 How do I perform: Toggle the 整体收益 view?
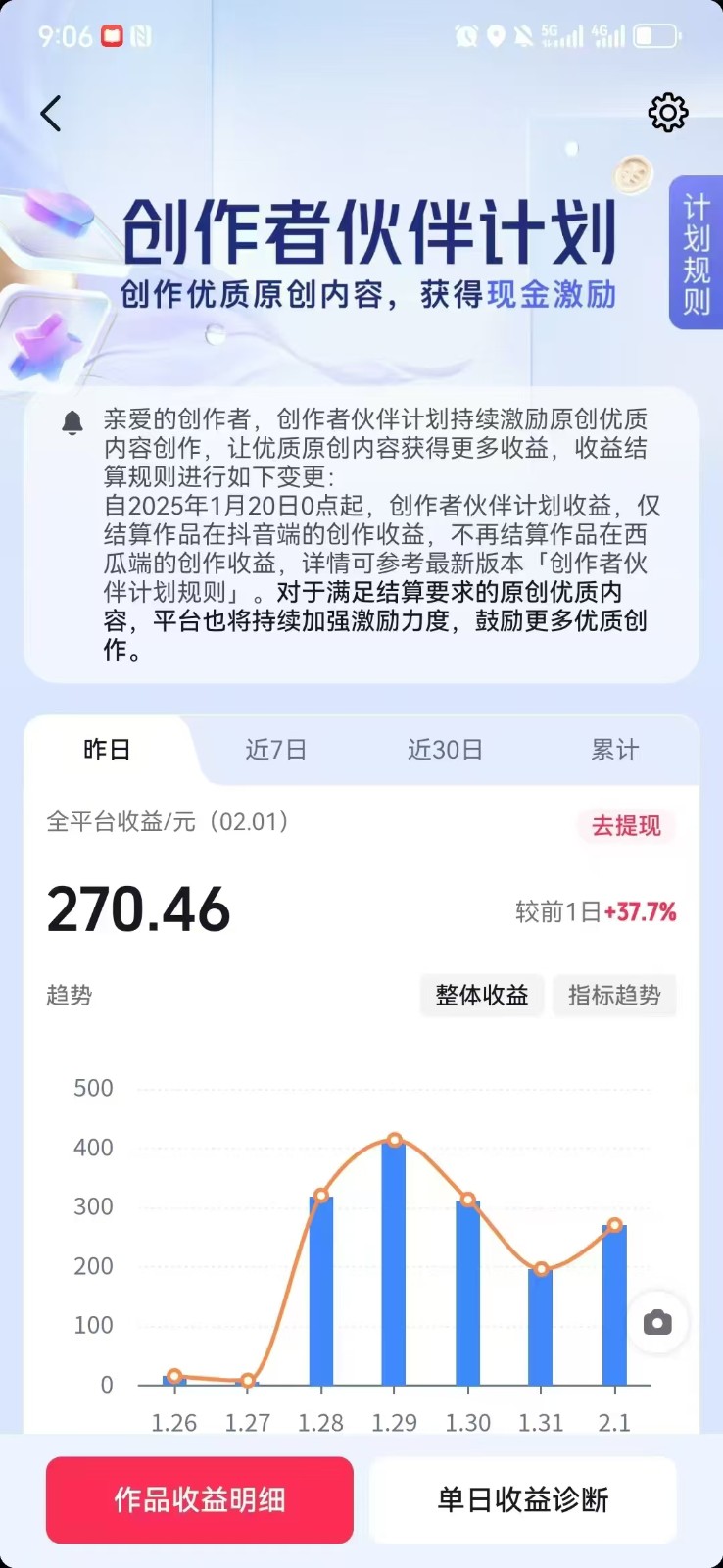pos(482,996)
